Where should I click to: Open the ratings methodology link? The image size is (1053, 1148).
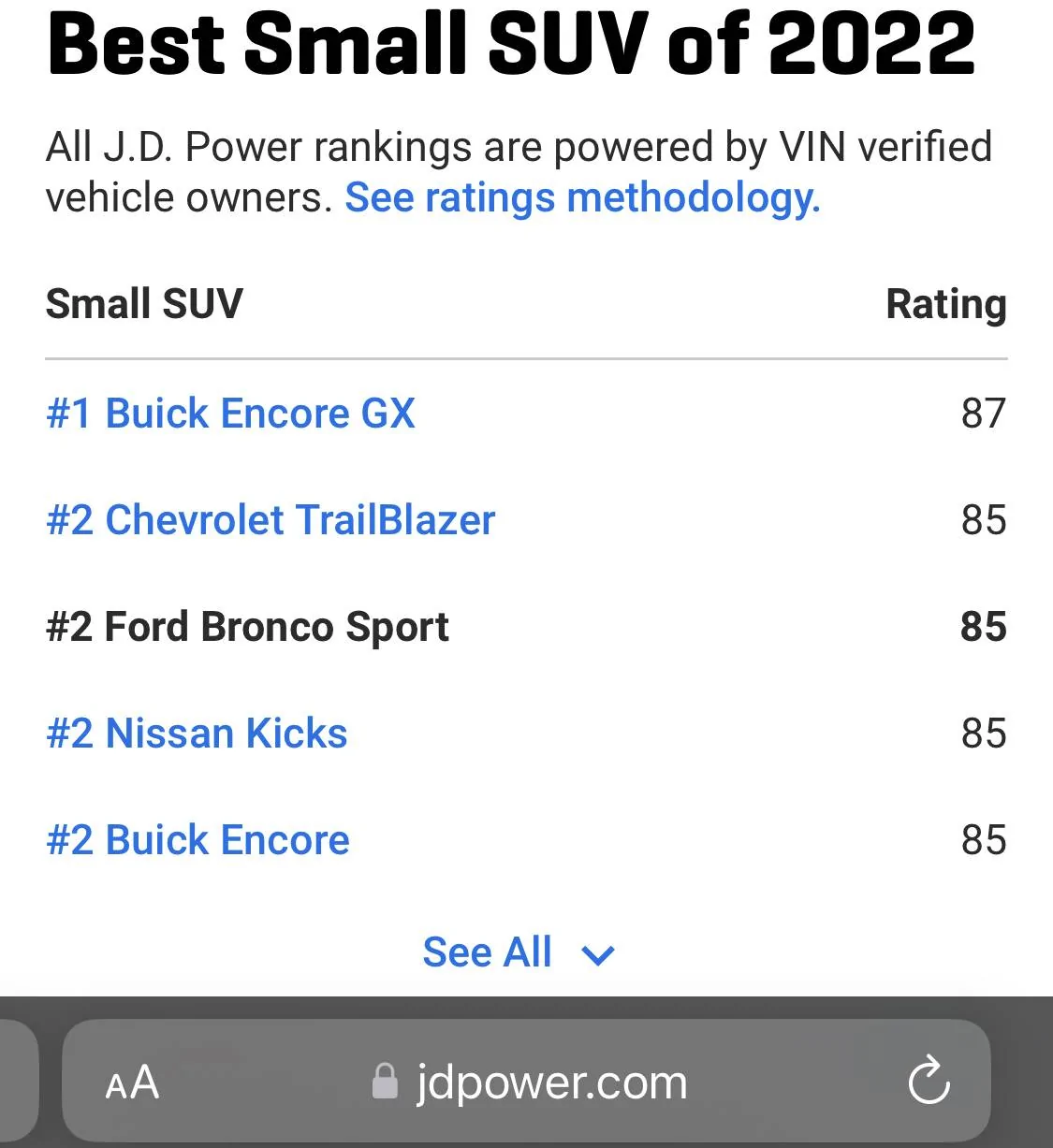(582, 198)
